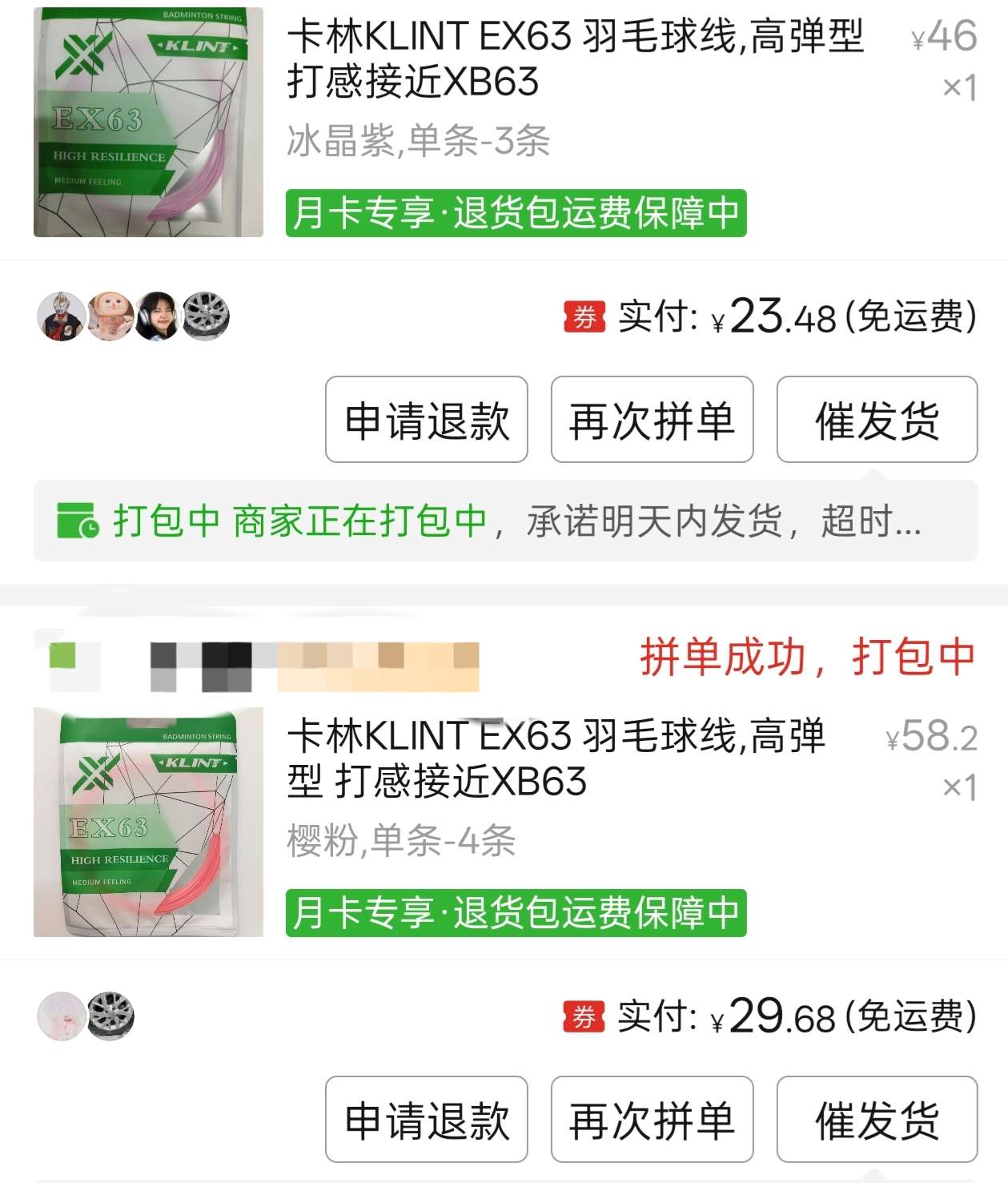Request refund for the 樱粉 string order
This screenshot has width=1008, height=1183.
[x=426, y=1119]
